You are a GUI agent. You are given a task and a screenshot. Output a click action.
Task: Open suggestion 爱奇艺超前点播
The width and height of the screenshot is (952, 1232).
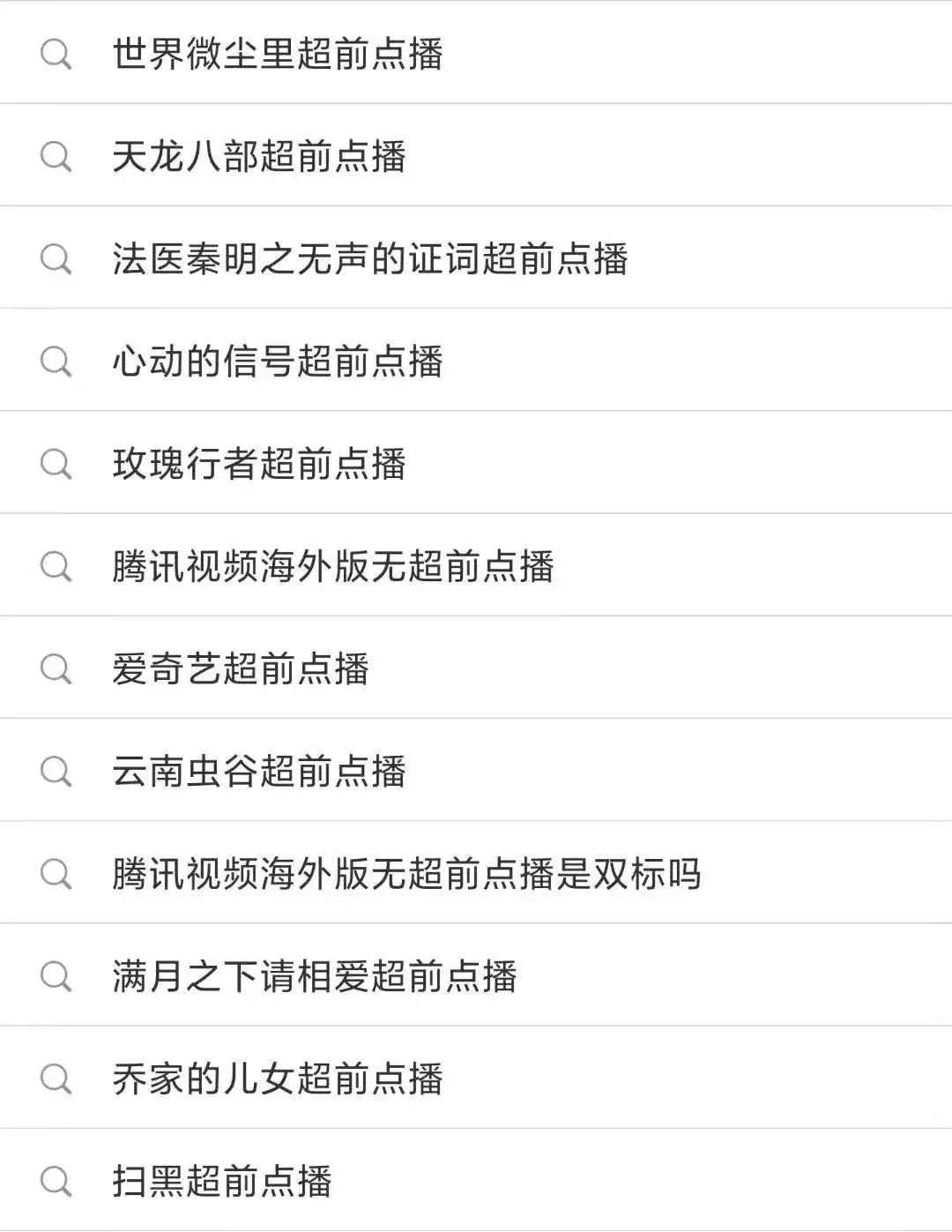pyautogui.click(x=241, y=668)
